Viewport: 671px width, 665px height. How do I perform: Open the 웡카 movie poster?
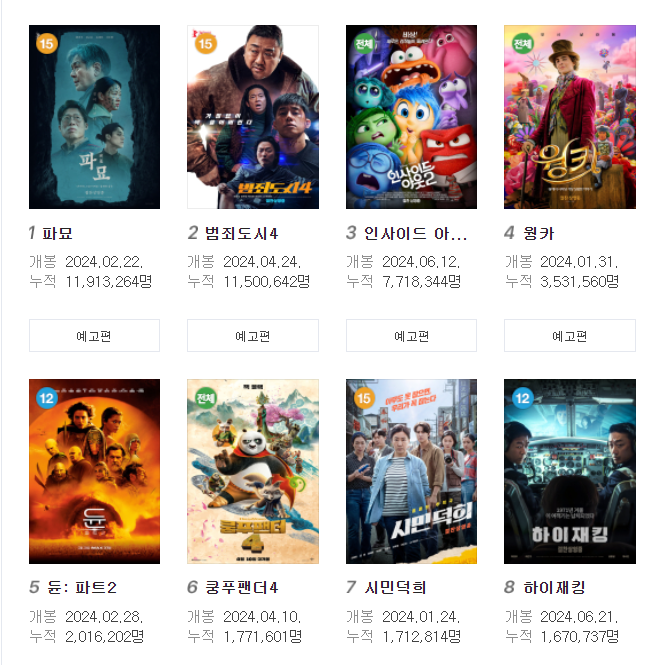coord(569,117)
